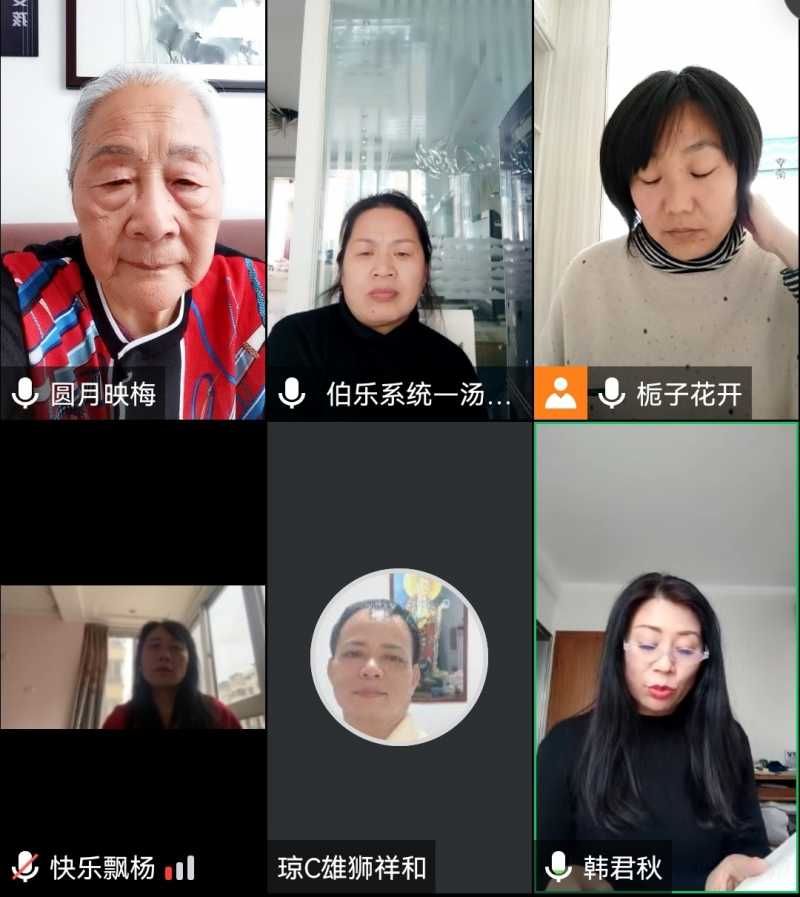Focus on speaker 韩君秋's video tile
This screenshot has width=800, height=897.
click(666, 656)
